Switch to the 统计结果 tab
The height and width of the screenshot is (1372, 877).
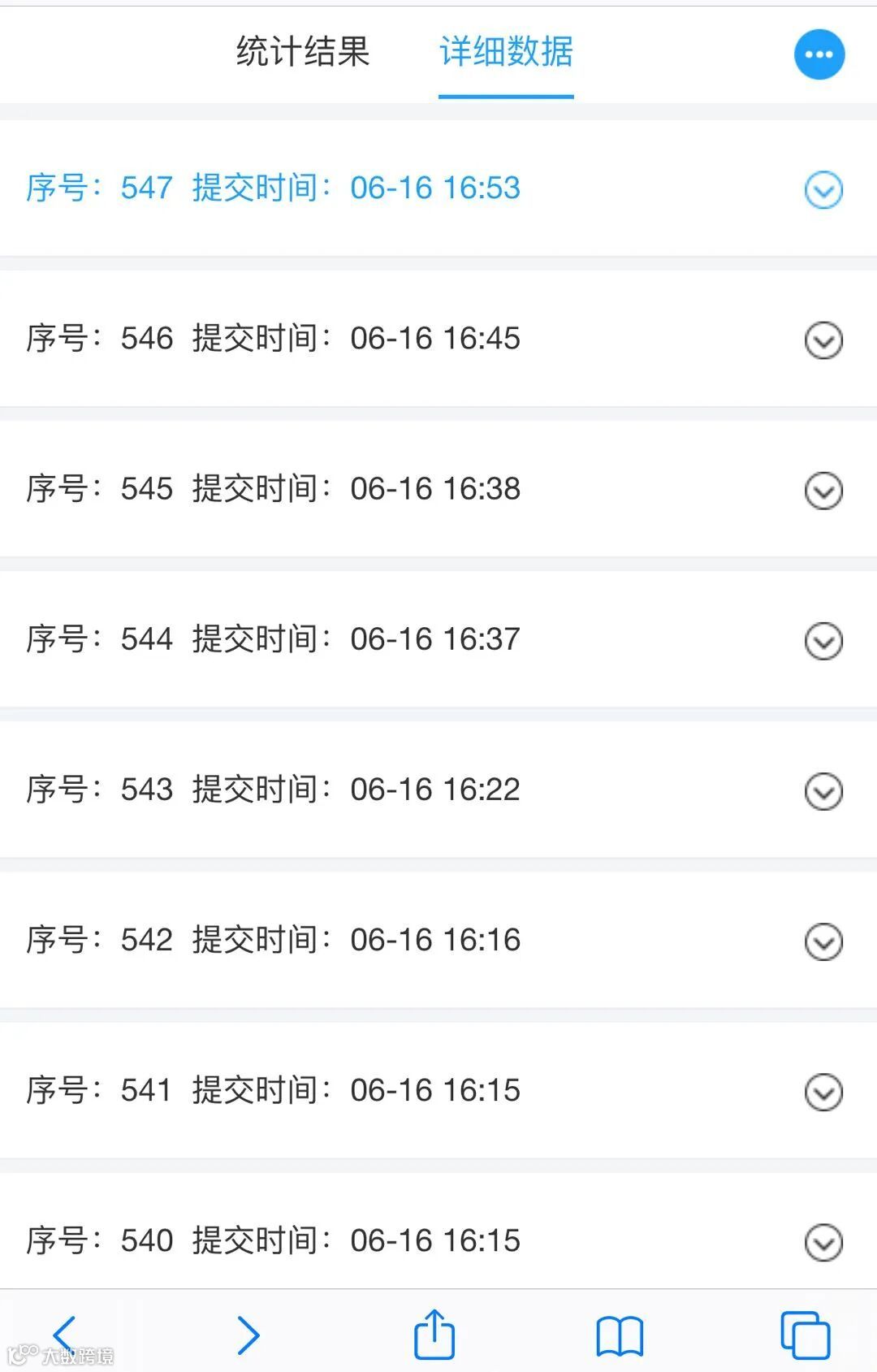(303, 53)
